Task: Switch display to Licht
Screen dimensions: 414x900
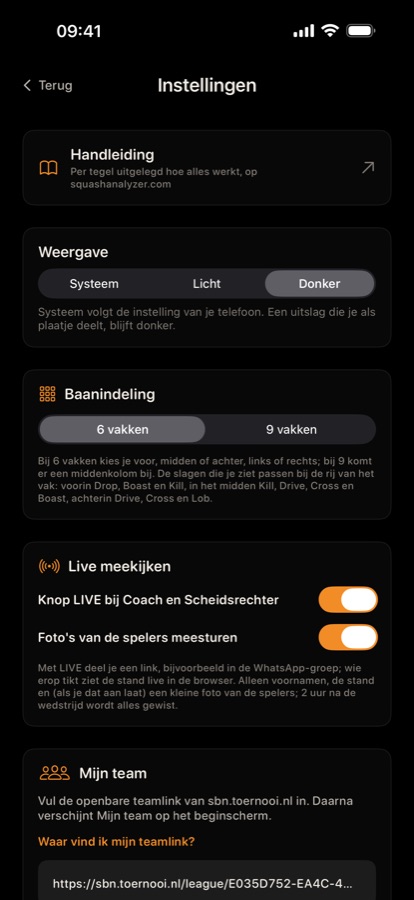Action: click(207, 284)
